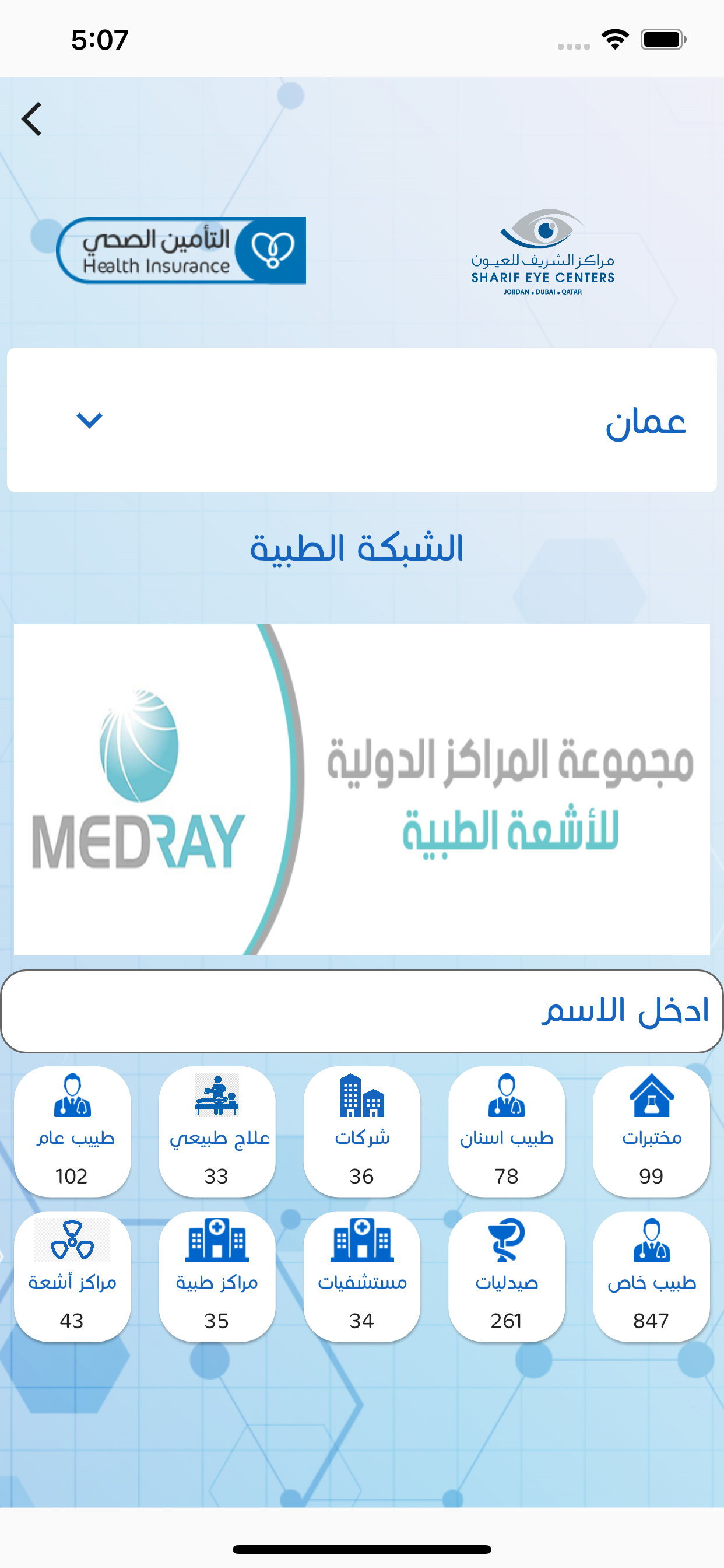This screenshot has width=724, height=1568.
Task: Tap the Health Insurance logo
Action: (x=182, y=251)
